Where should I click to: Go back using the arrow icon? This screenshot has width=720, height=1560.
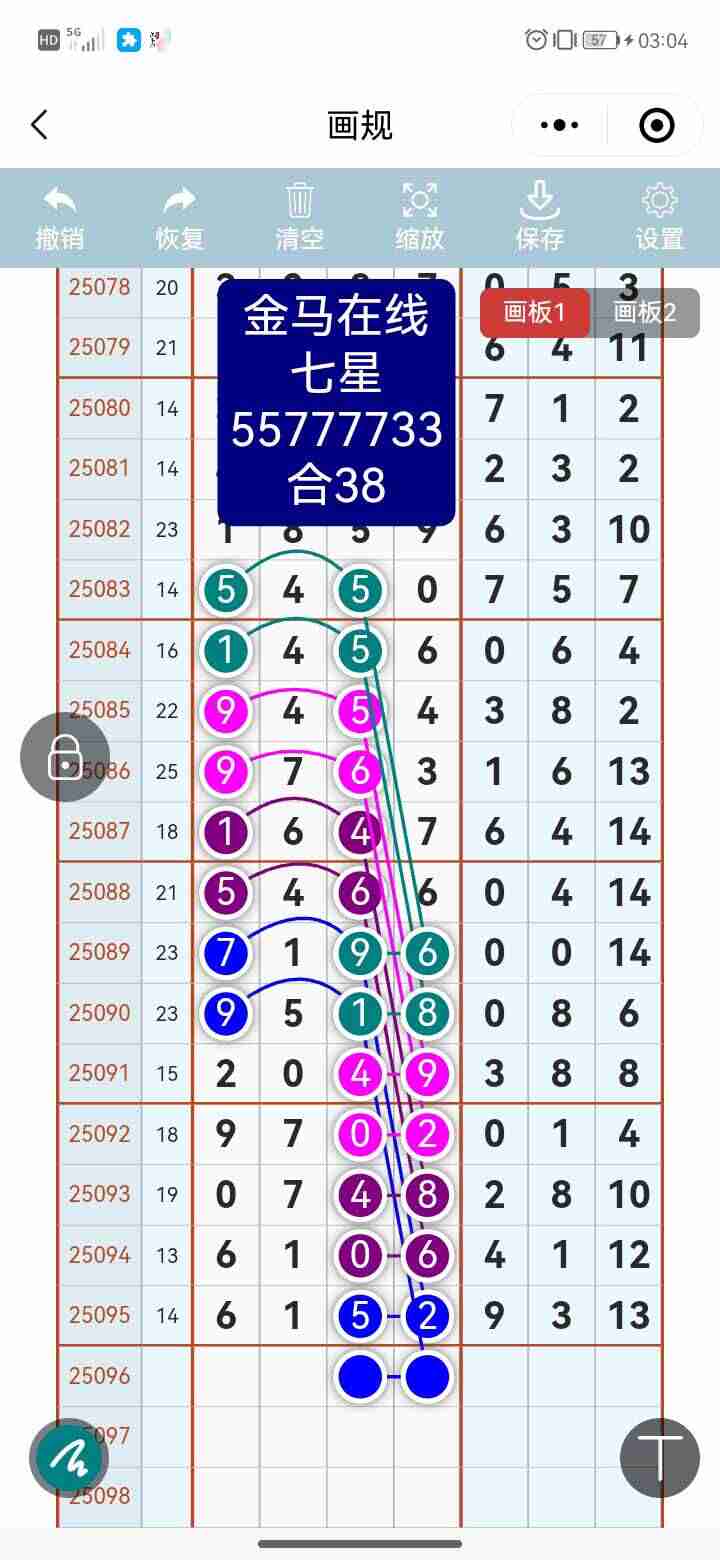tap(39, 125)
